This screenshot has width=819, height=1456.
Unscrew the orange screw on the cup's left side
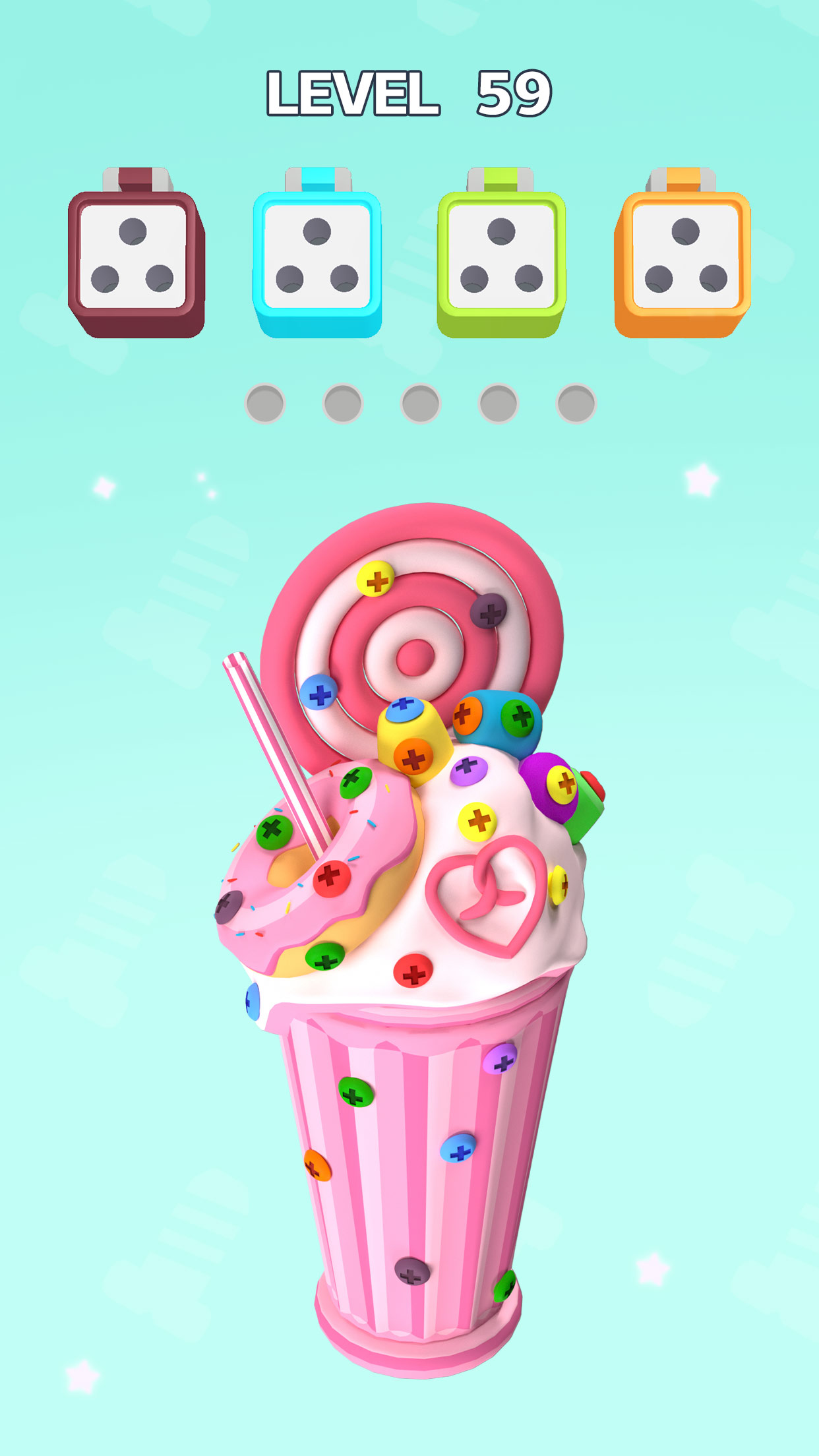tap(317, 1165)
